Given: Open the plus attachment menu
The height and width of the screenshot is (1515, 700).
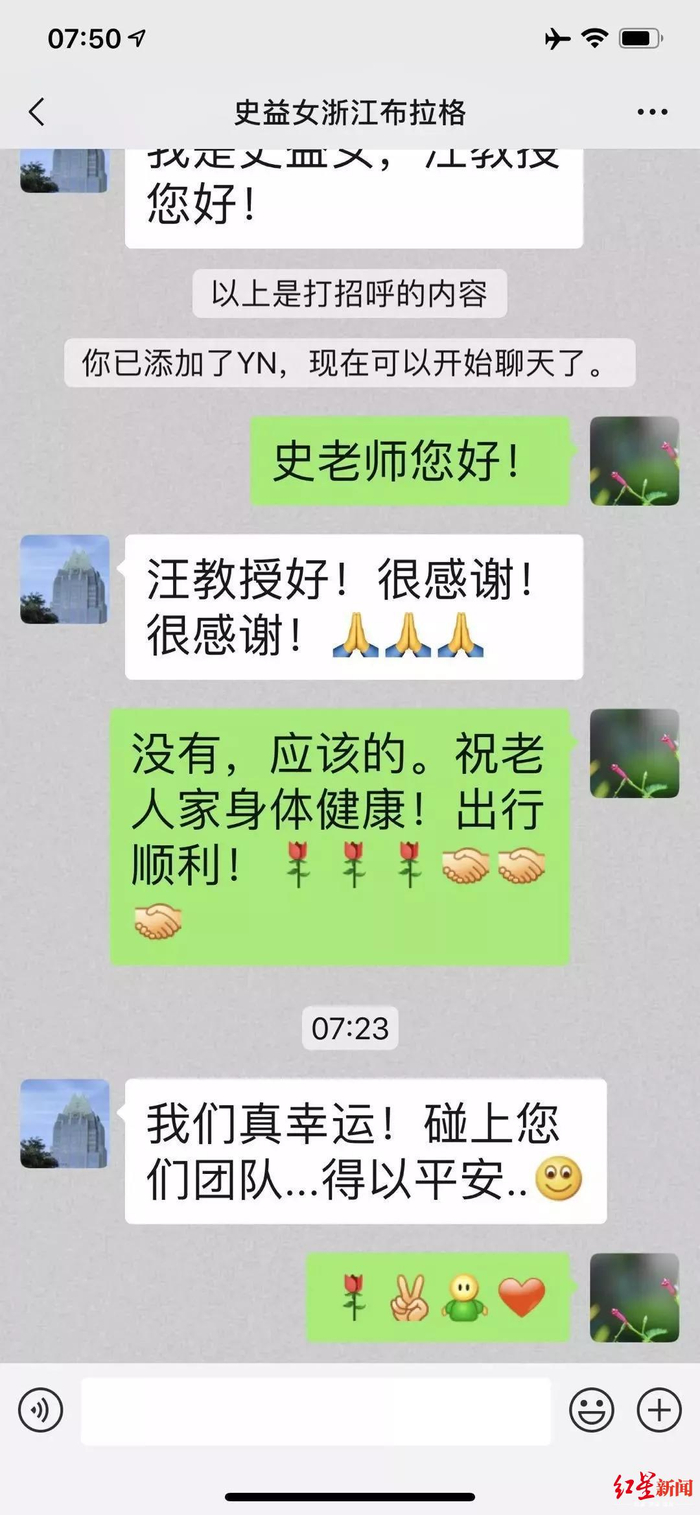Looking at the screenshot, I should tap(659, 1411).
